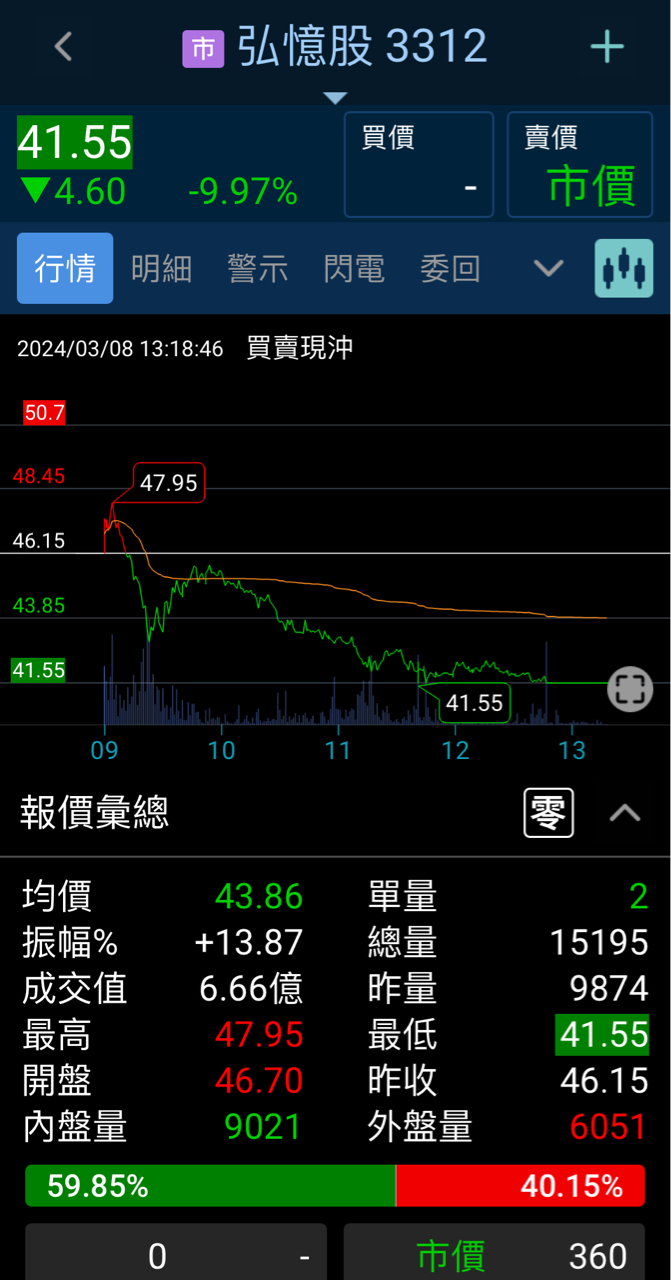Viewport: 671px width, 1280px height.
Task: Collapse the 報價彙總 section
Action: 625,813
